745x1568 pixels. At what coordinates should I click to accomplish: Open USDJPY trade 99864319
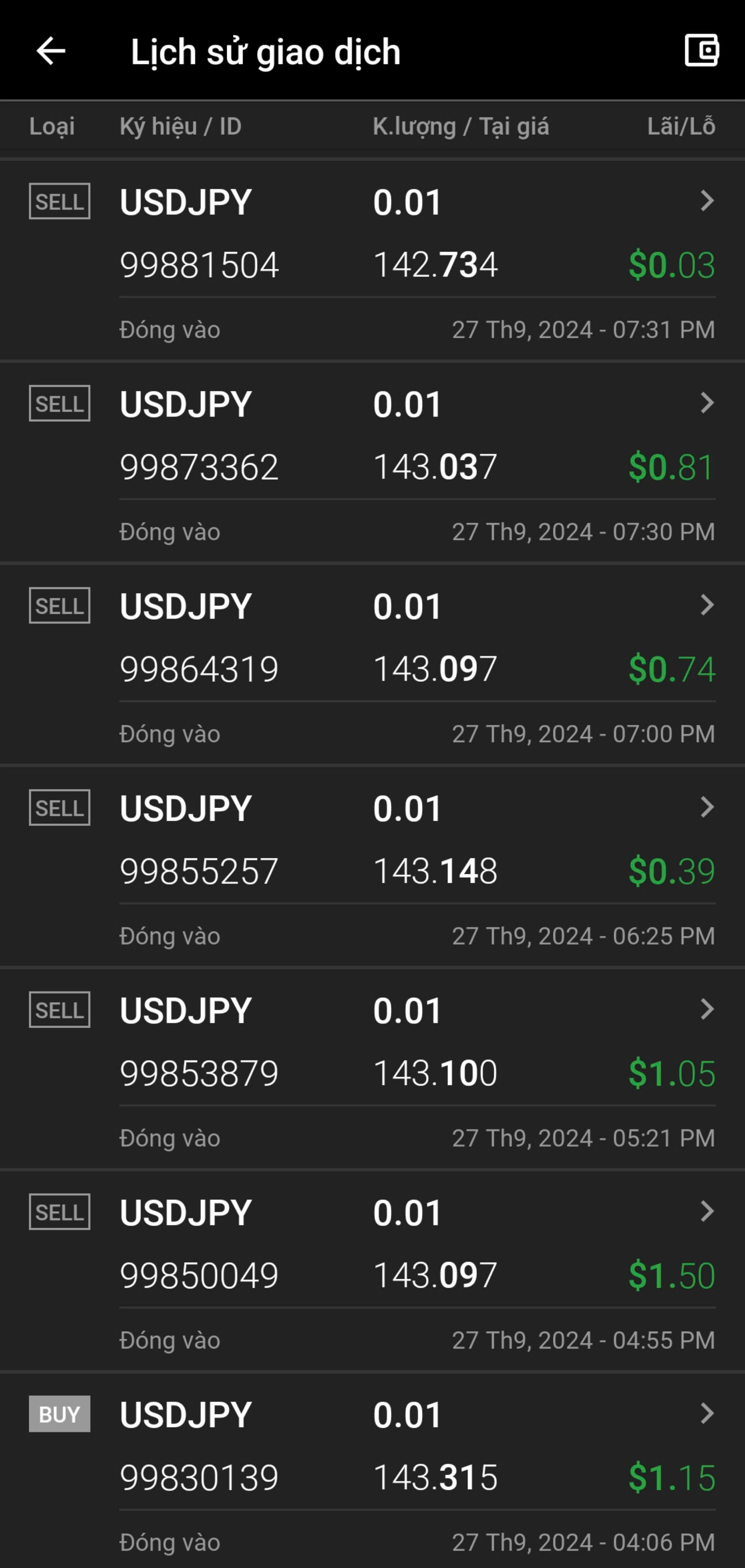(372, 665)
